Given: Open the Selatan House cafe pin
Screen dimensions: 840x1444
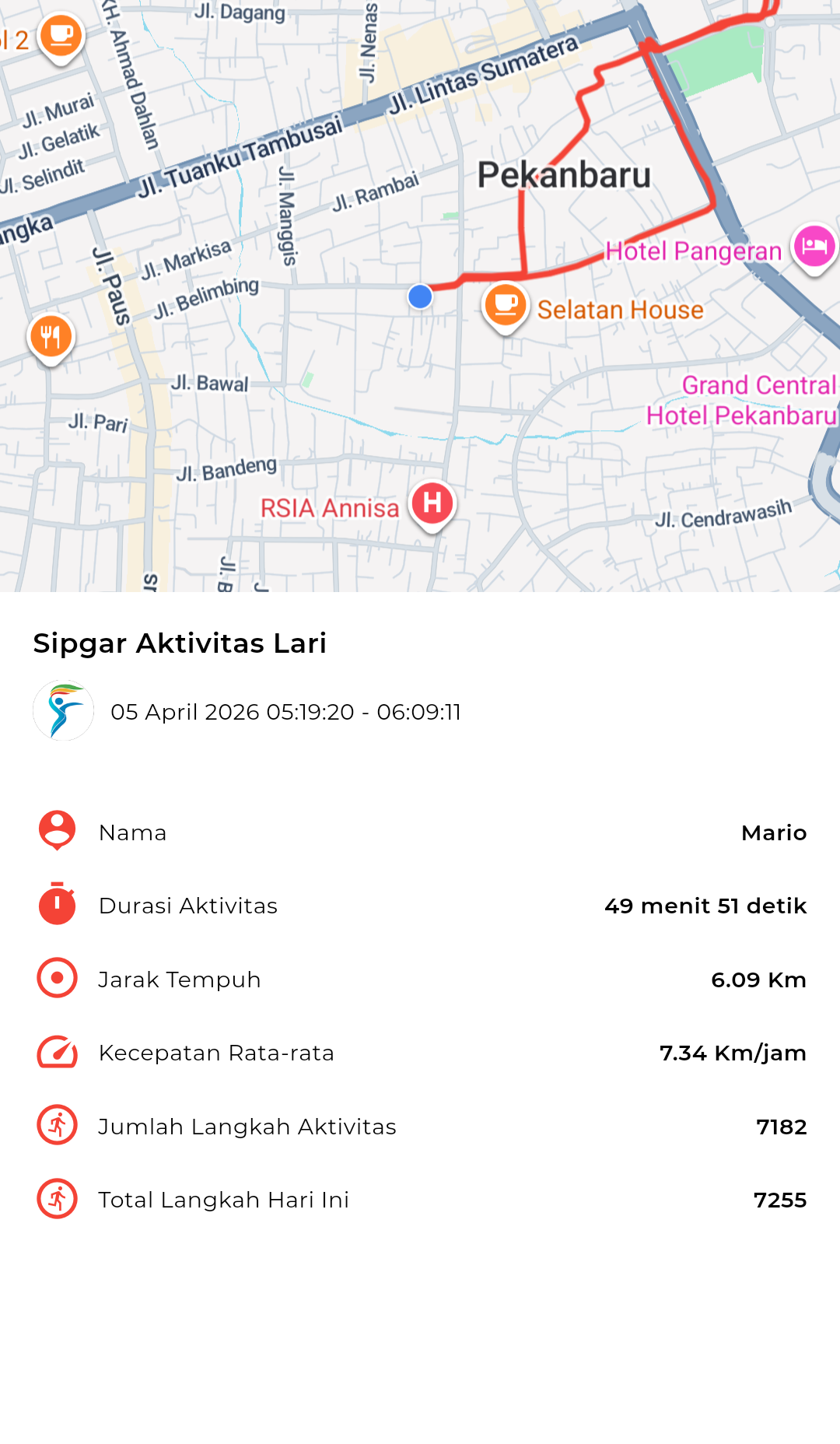Looking at the screenshot, I should pyautogui.click(x=506, y=304).
